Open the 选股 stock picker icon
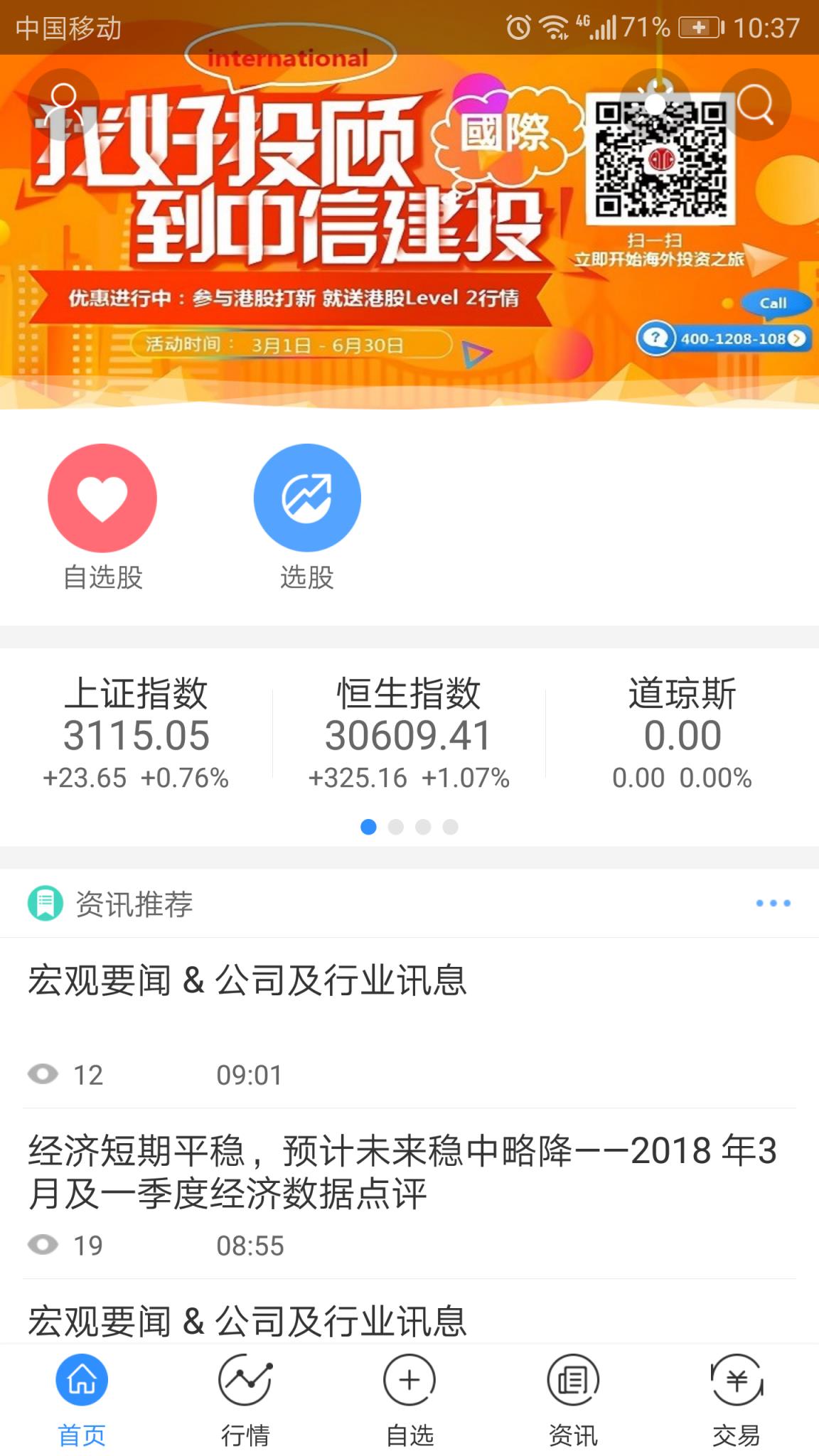The width and height of the screenshot is (819, 1456). (307, 498)
